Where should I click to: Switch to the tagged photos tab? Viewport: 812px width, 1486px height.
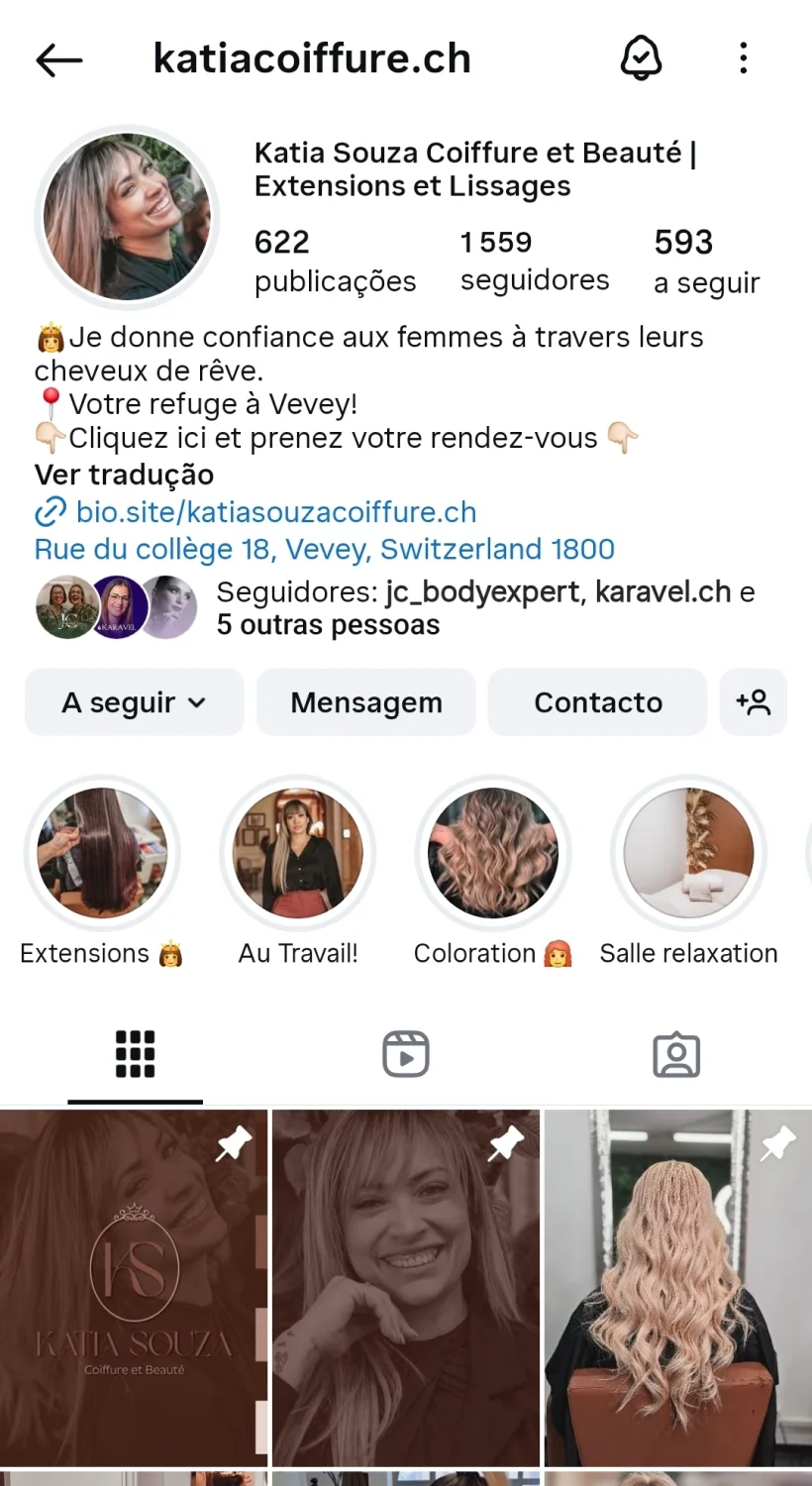tap(676, 1054)
